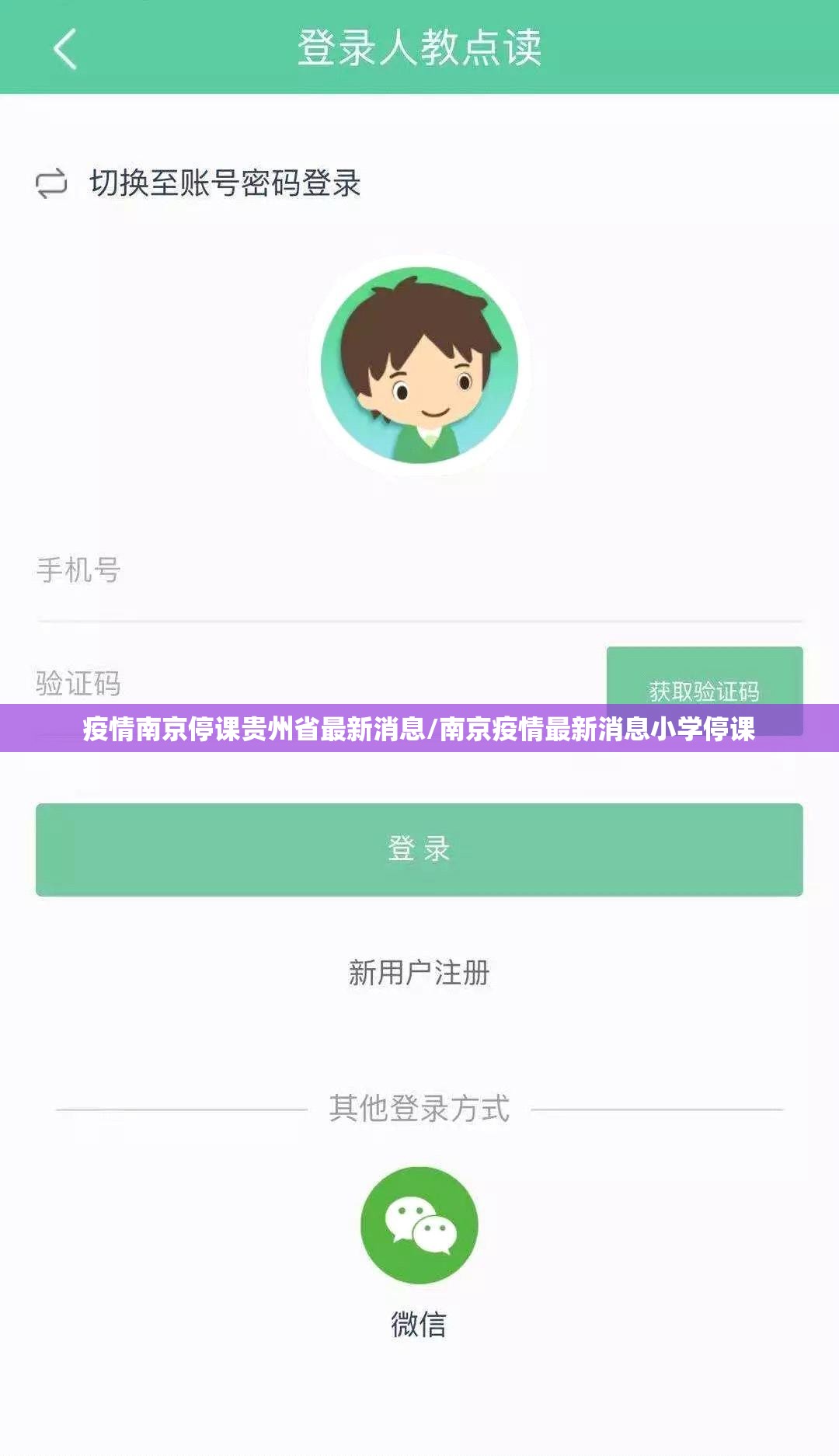Tap the 手机号 phone number field

click(311, 571)
